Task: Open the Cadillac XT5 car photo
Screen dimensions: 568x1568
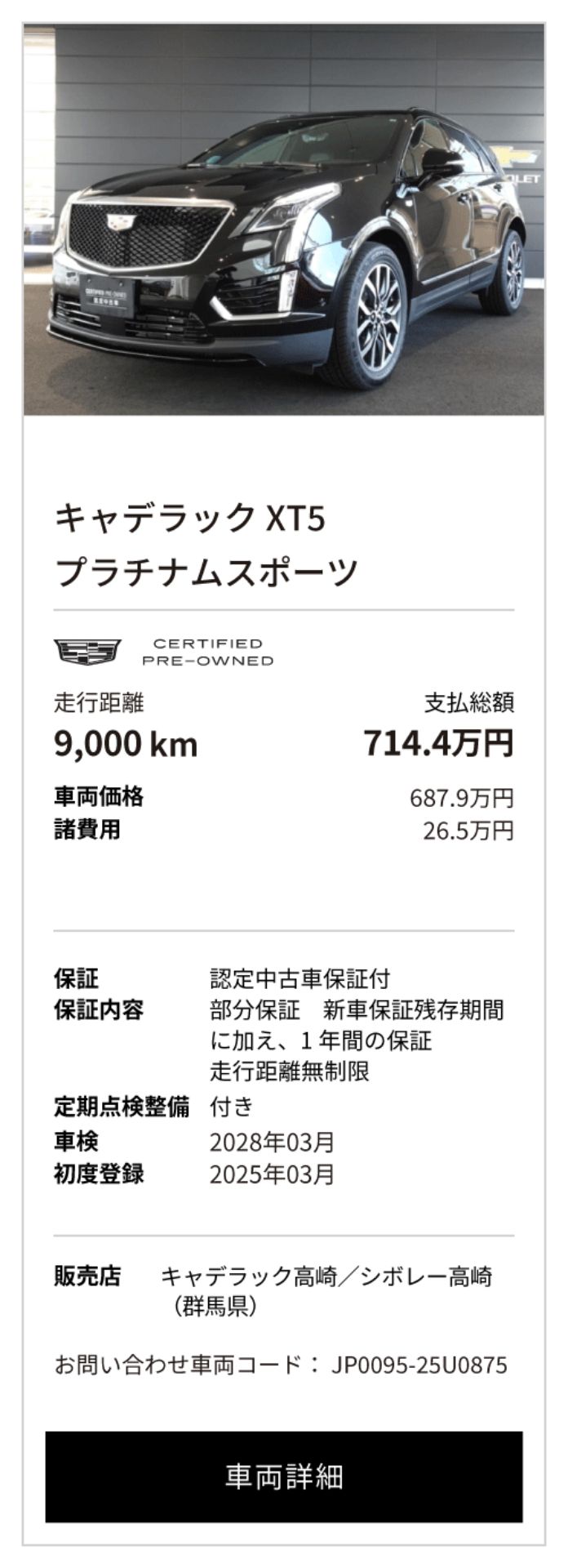Action: [283, 220]
